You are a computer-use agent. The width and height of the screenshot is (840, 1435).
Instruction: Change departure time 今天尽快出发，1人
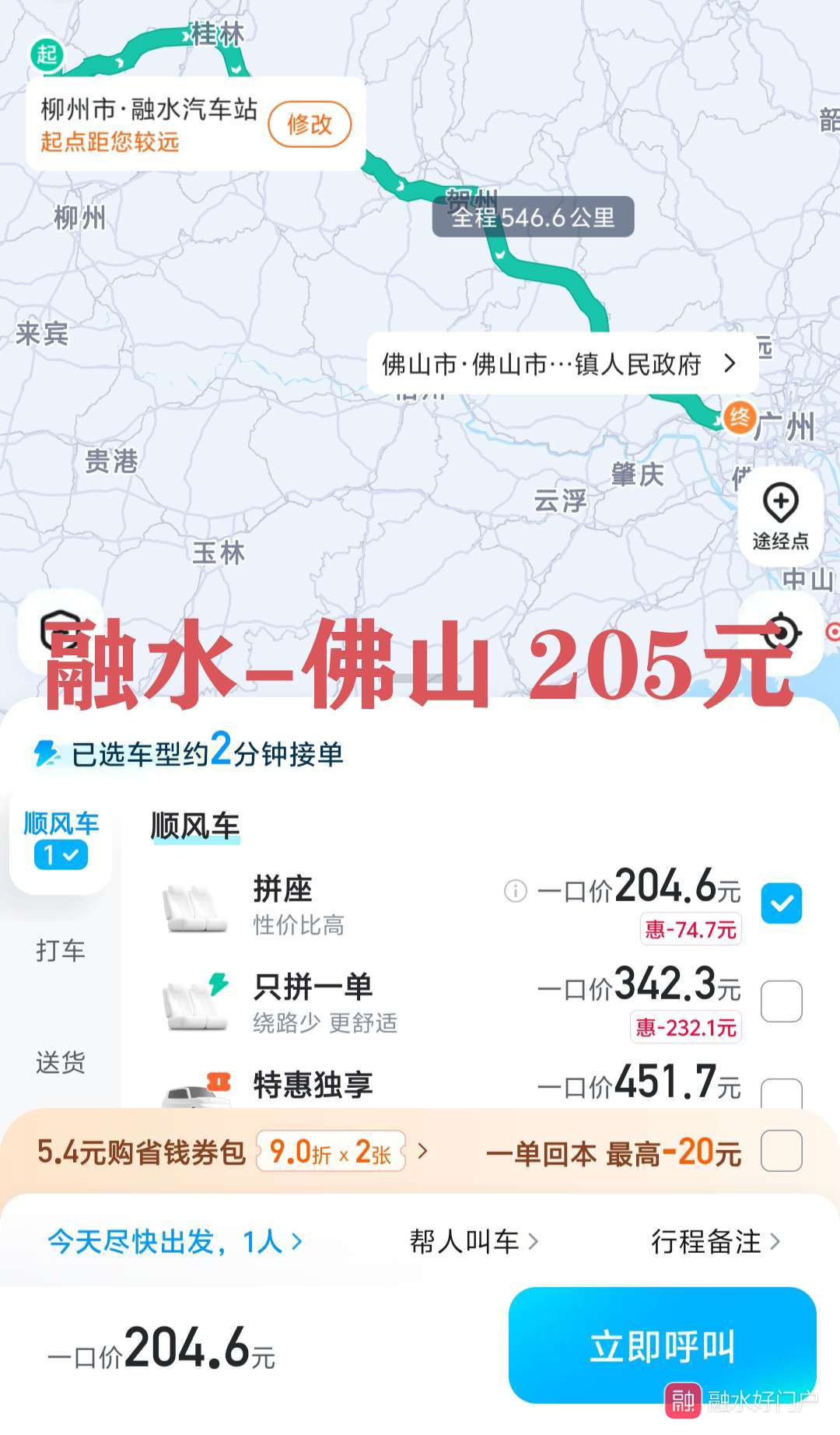click(x=175, y=1241)
